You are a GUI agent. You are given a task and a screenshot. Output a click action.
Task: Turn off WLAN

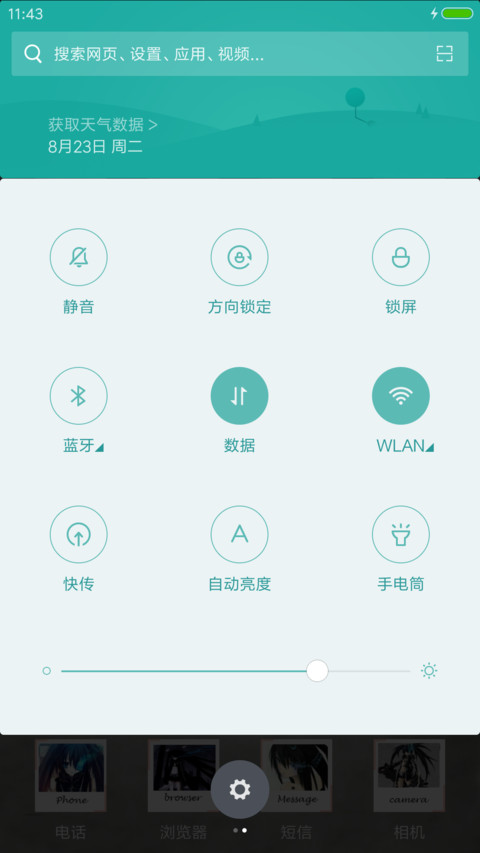pyautogui.click(x=401, y=396)
